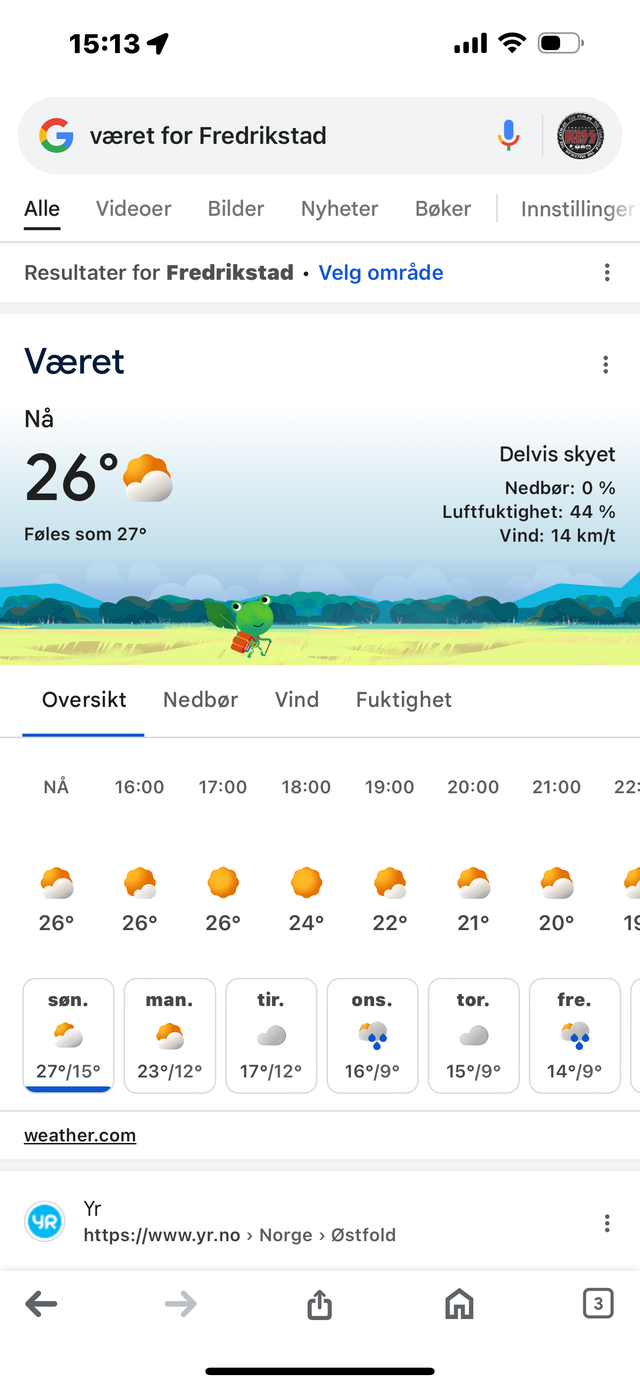640x1387 pixels.
Task: Open the weather.com source link
Action: [80, 1135]
